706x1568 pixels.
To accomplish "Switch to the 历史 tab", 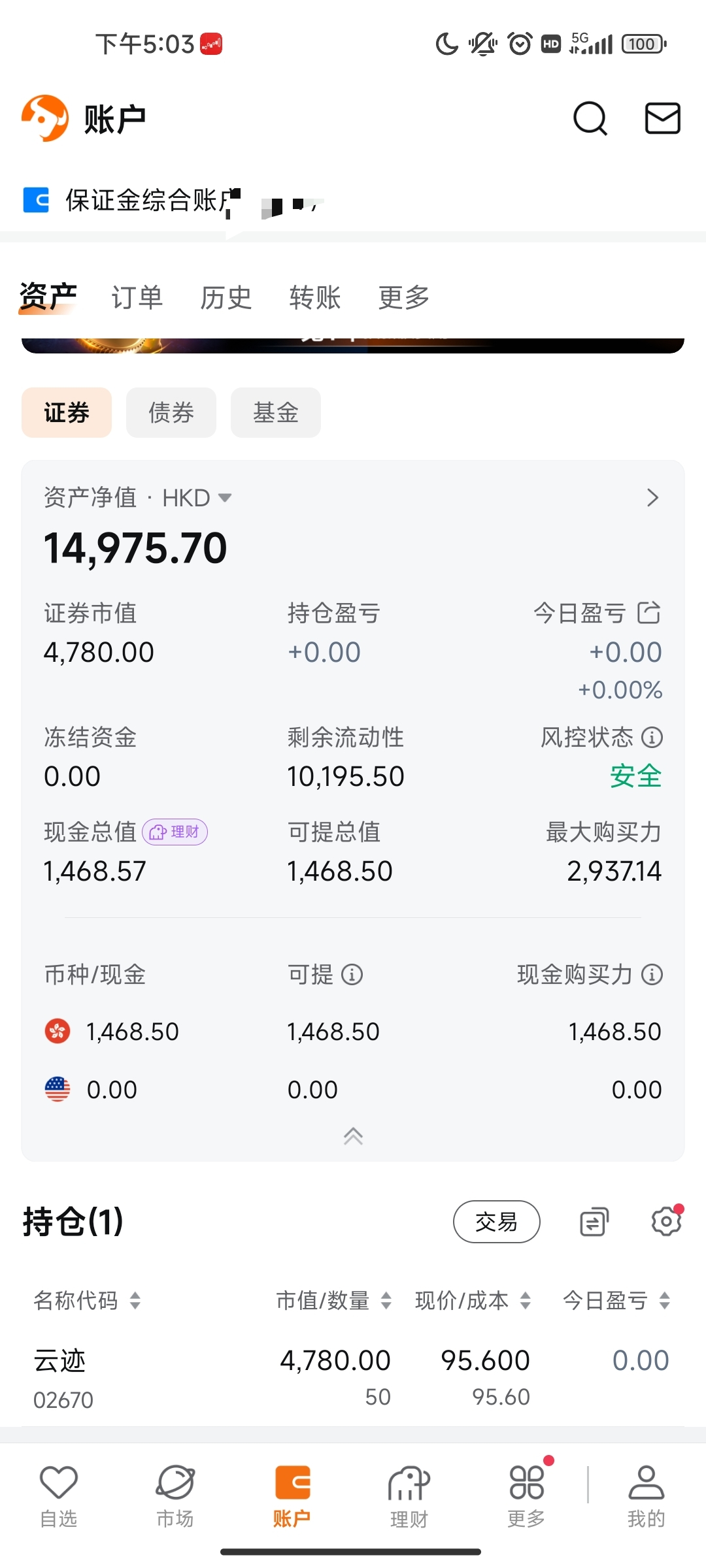I will [226, 298].
